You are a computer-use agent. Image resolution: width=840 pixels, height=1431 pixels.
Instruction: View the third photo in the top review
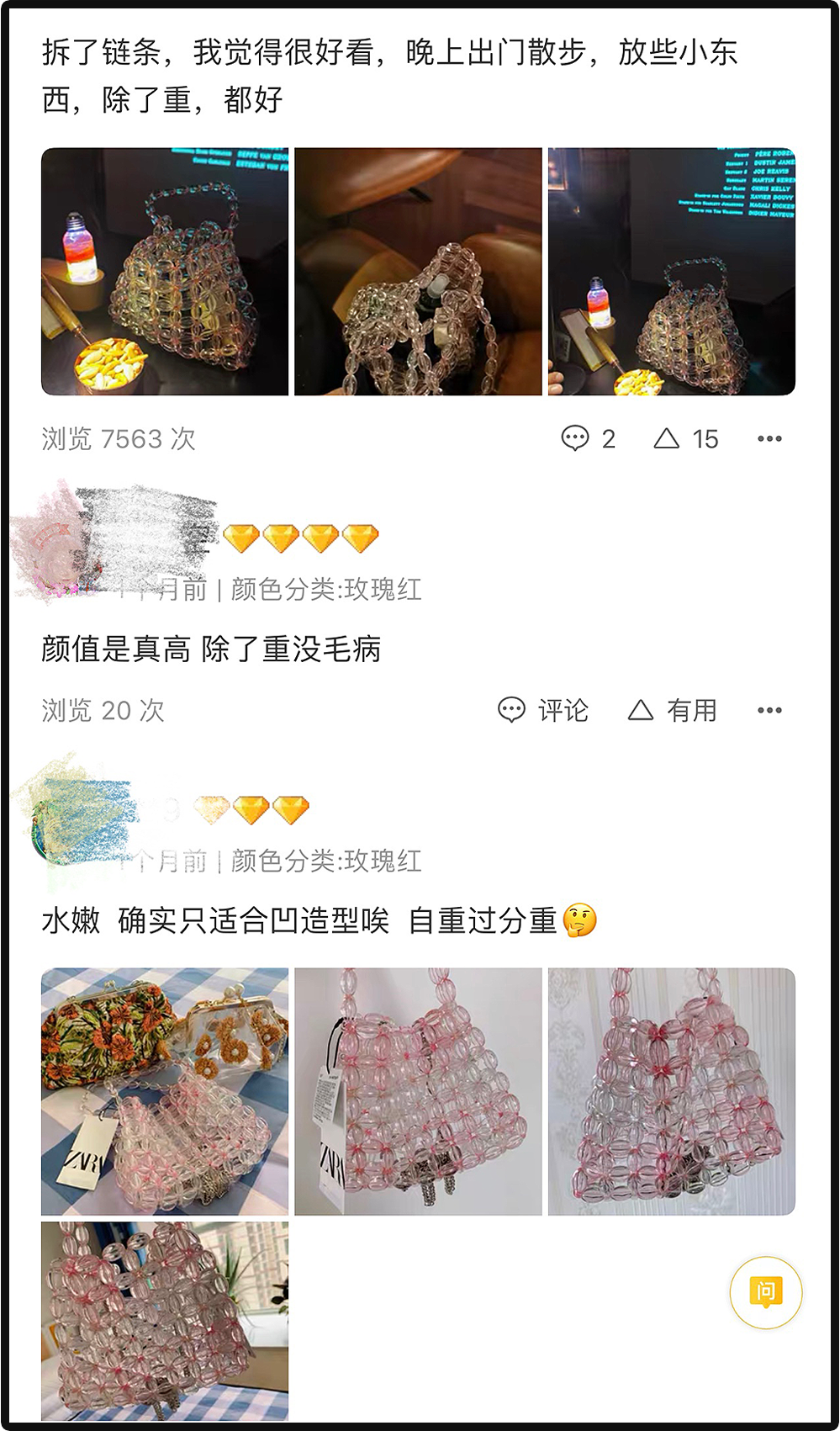[671, 272]
